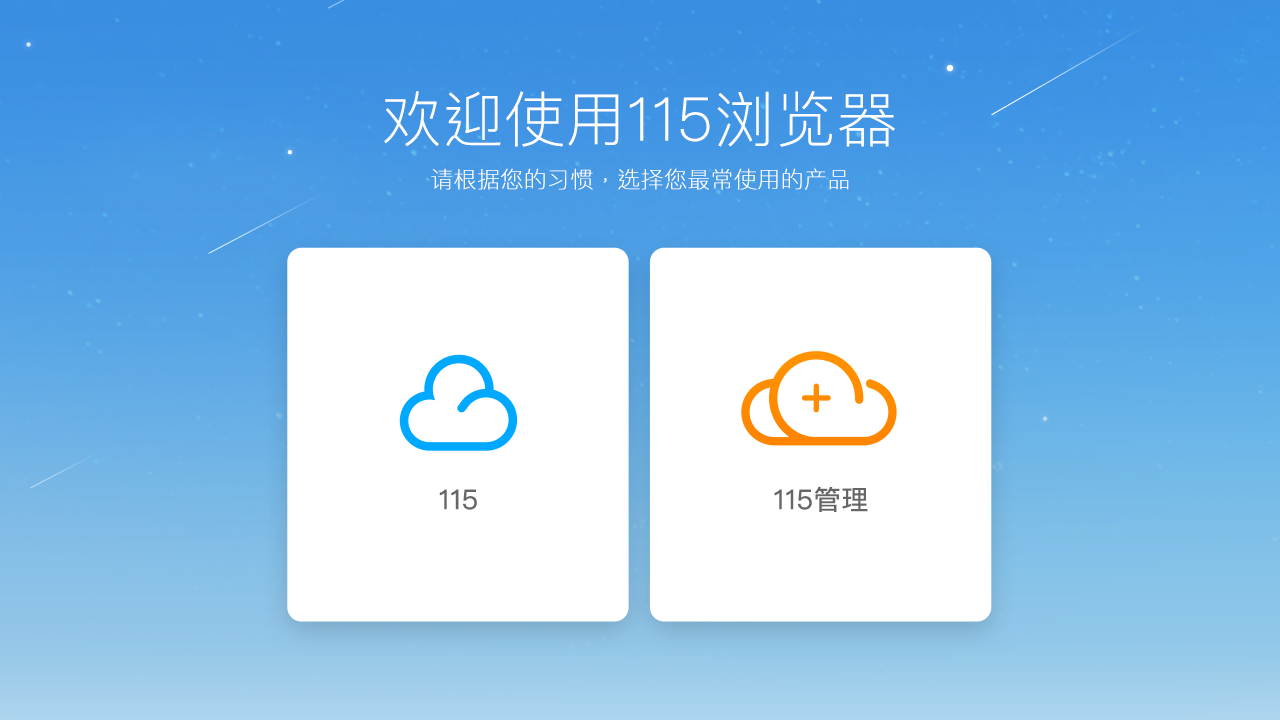Viewport: 1280px width, 720px height.
Task: Choose the 115管理 product card
Action: point(820,434)
